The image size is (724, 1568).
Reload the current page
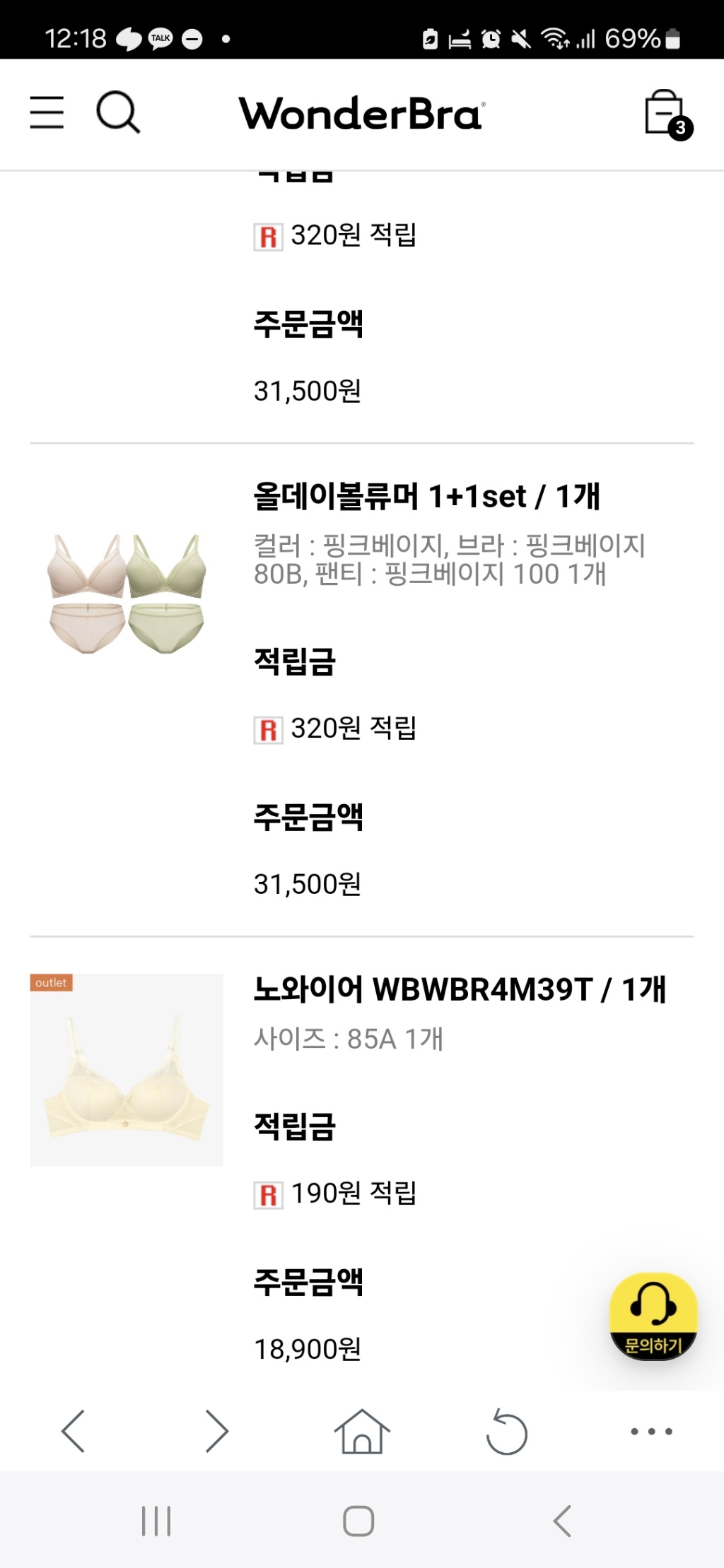click(x=507, y=1432)
